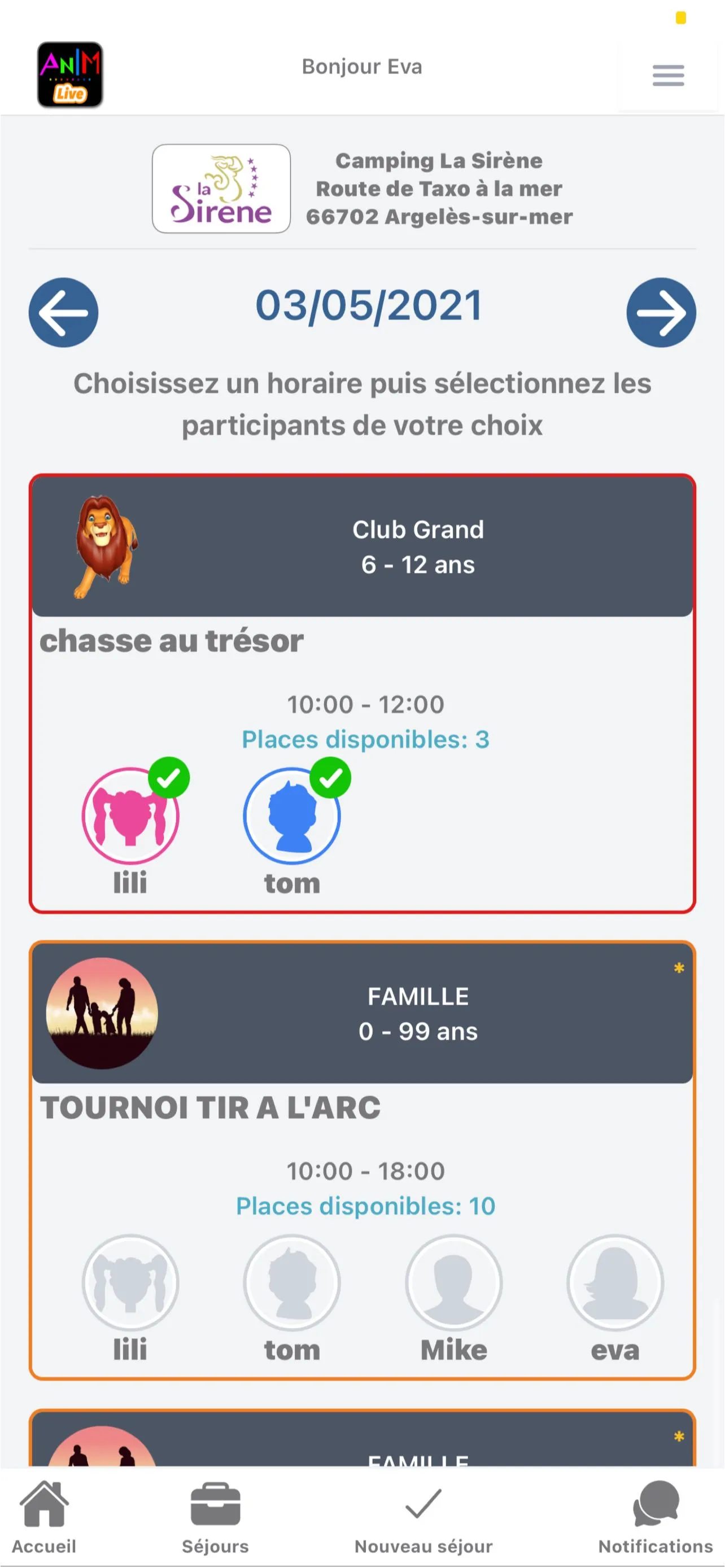725x1568 pixels.
Task: Deselect tom for chasse au trésor
Action: click(x=292, y=816)
